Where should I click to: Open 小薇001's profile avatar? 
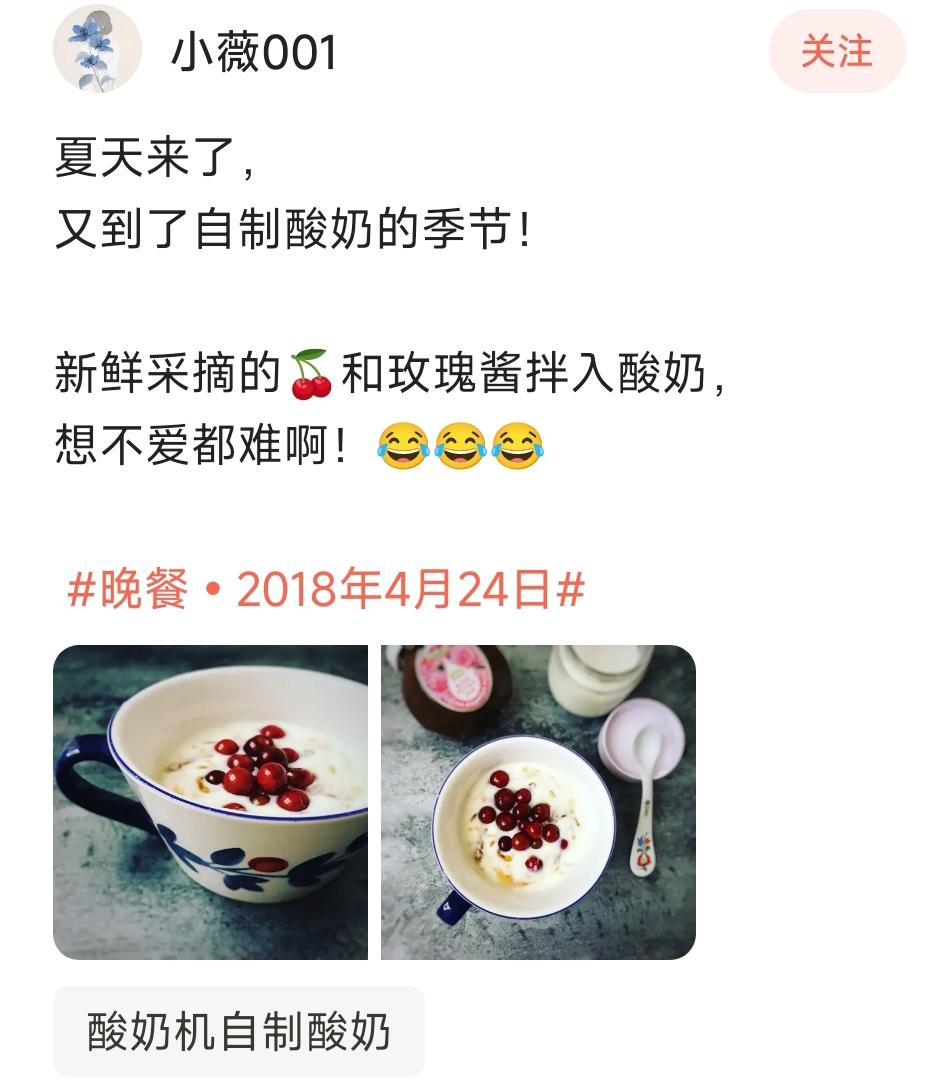pos(97,51)
